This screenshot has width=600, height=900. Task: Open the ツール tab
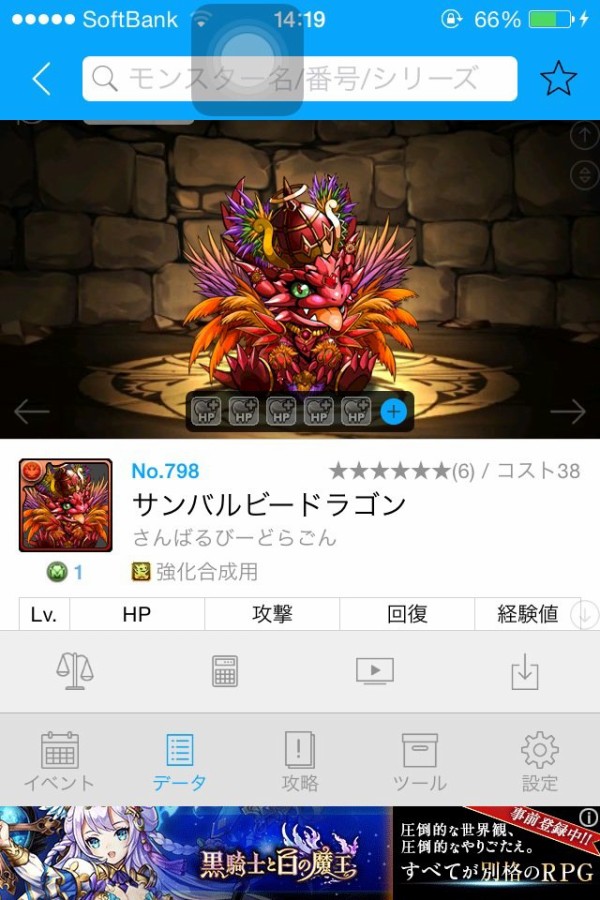point(420,762)
